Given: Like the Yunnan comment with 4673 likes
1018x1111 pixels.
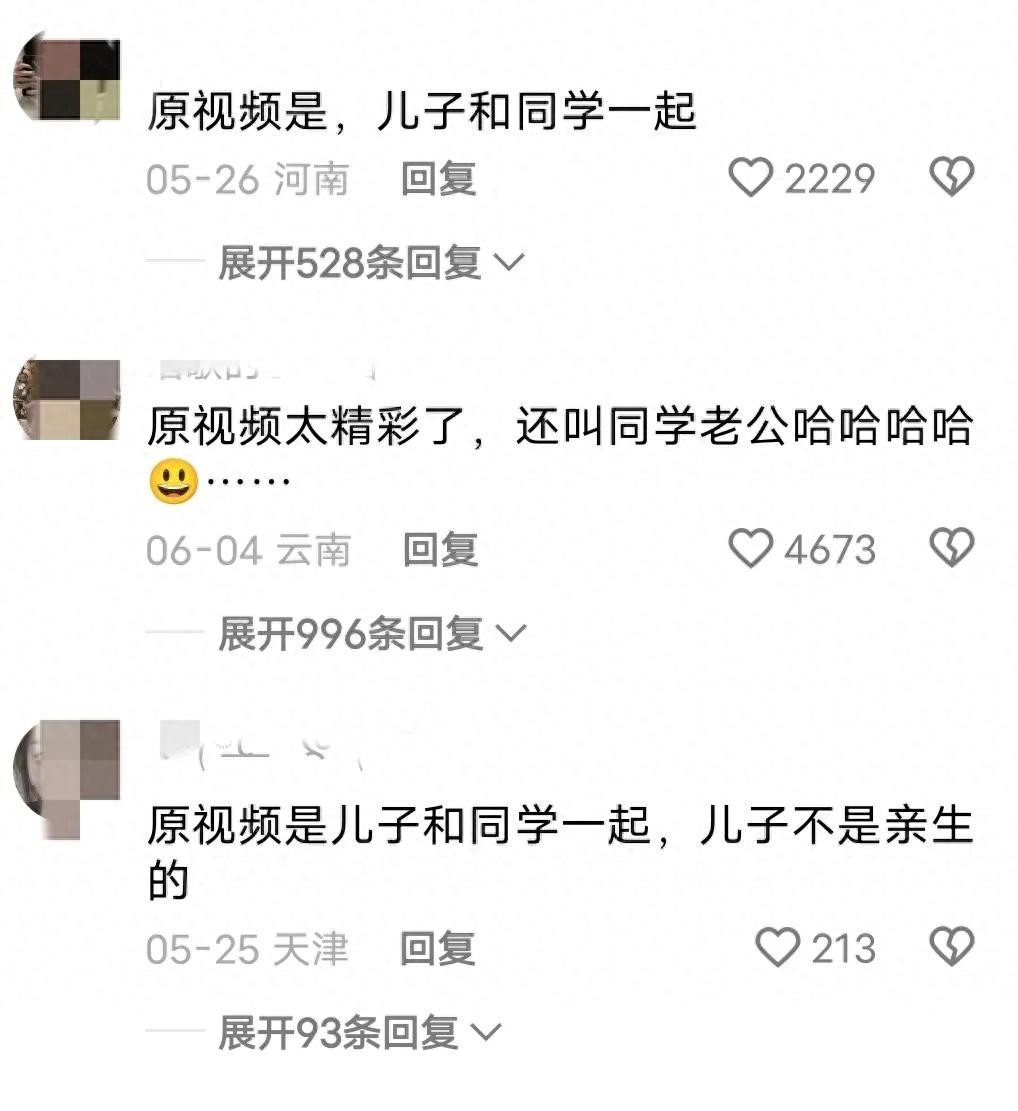Looking at the screenshot, I should [751, 549].
